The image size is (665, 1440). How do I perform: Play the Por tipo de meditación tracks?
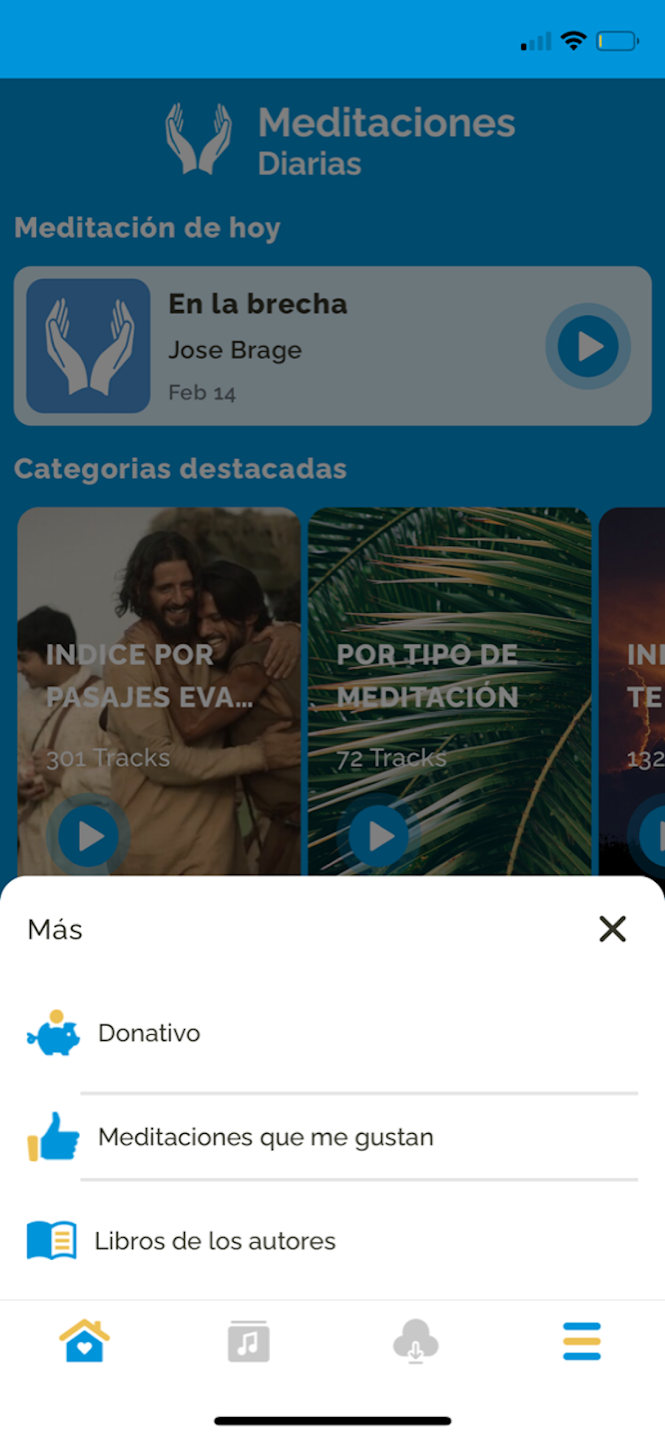[379, 836]
